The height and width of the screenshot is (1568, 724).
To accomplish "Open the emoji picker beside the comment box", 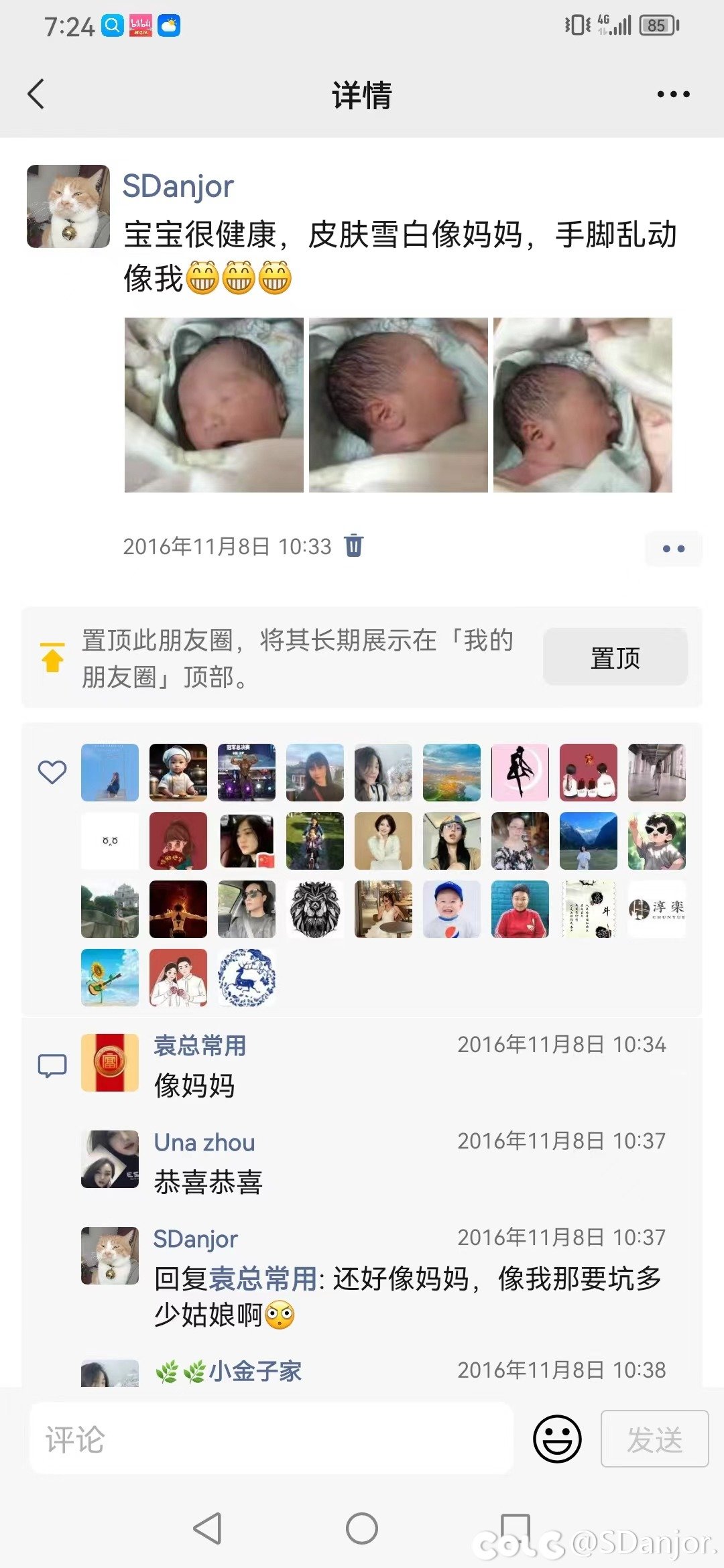I will click(557, 1439).
